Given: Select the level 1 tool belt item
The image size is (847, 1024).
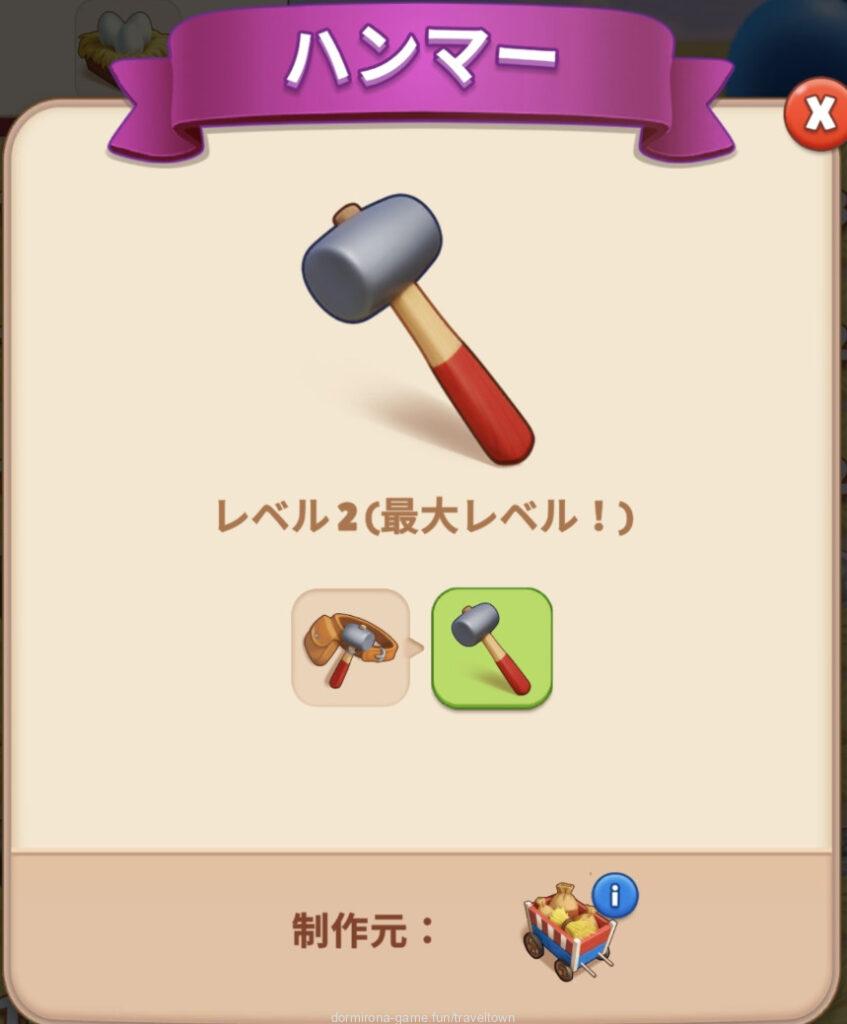Looking at the screenshot, I should point(350,647).
